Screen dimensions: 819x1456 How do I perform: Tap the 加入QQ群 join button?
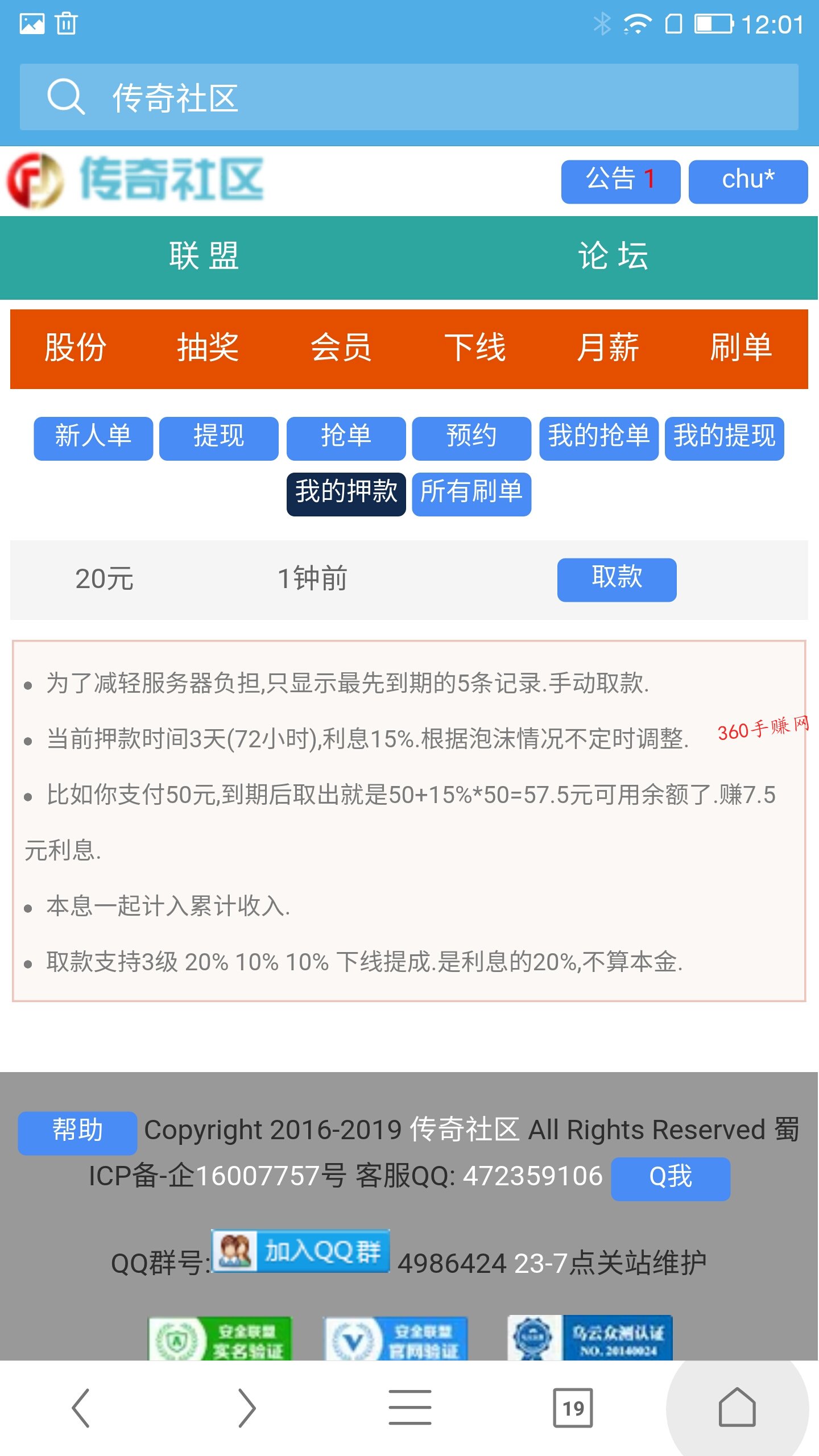click(300, 1251)
